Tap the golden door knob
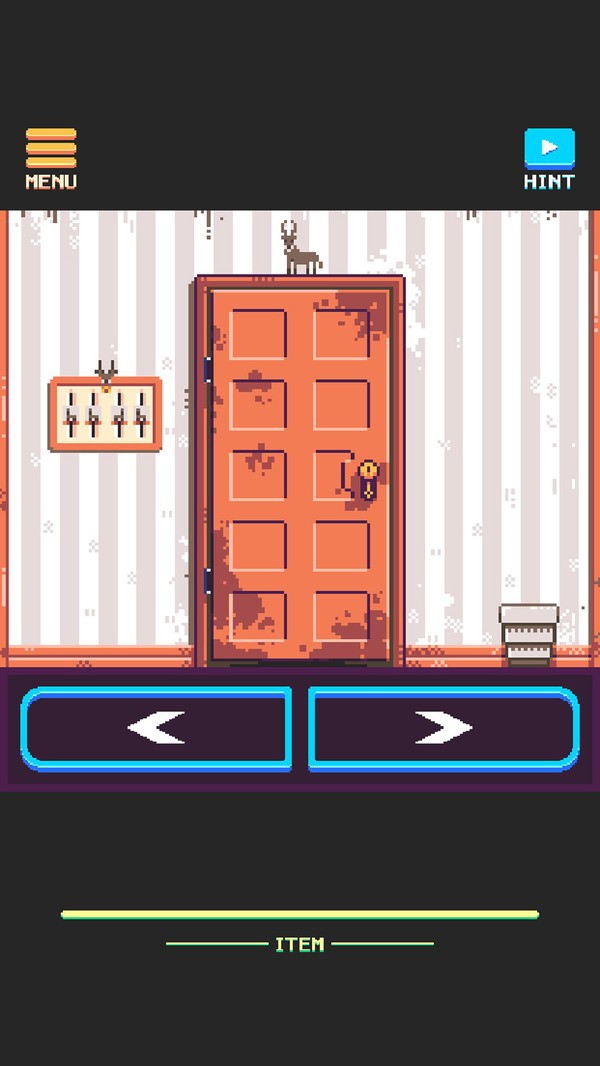The width and height of the screenshot is (600, 1066). (x=368, y=474)
